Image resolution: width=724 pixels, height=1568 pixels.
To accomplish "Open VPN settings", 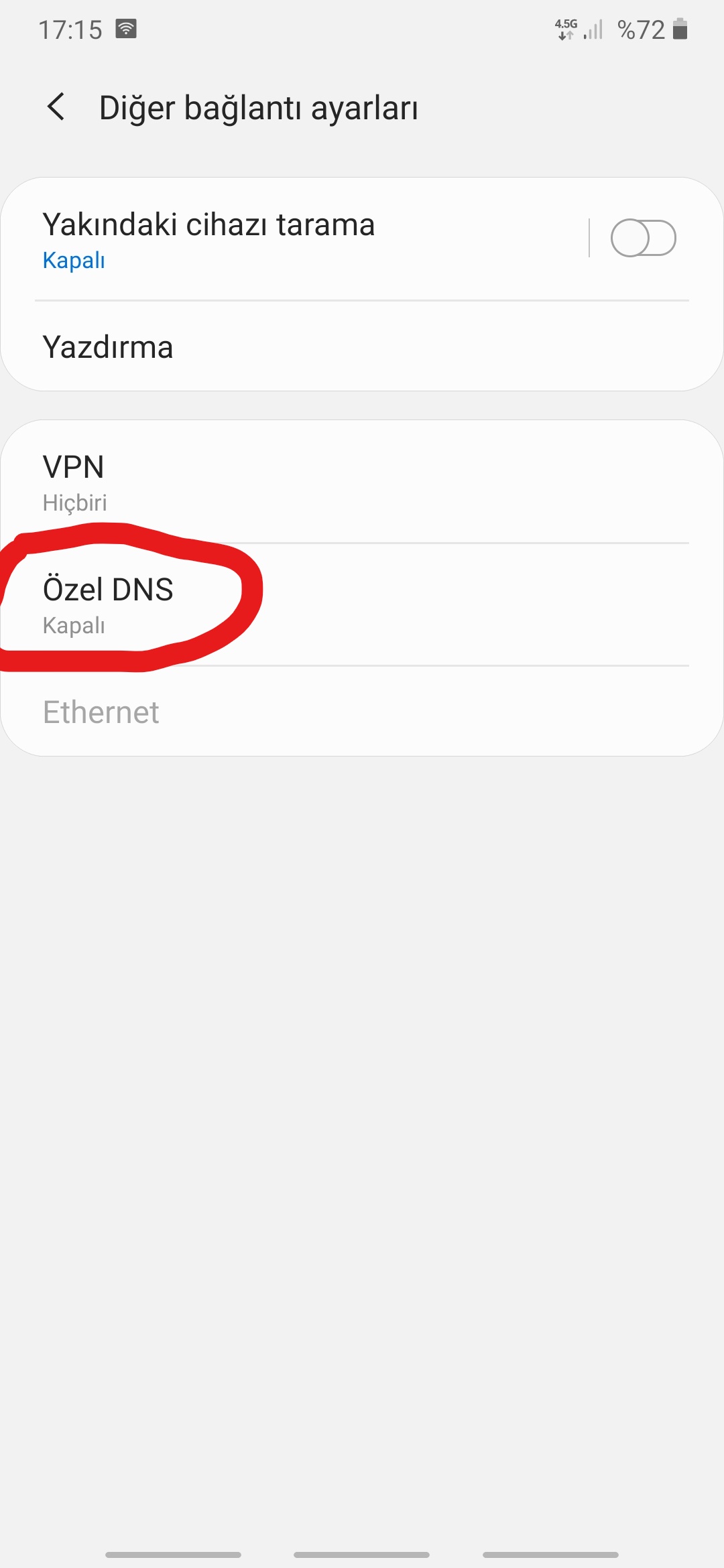I will tap(362, 482).
